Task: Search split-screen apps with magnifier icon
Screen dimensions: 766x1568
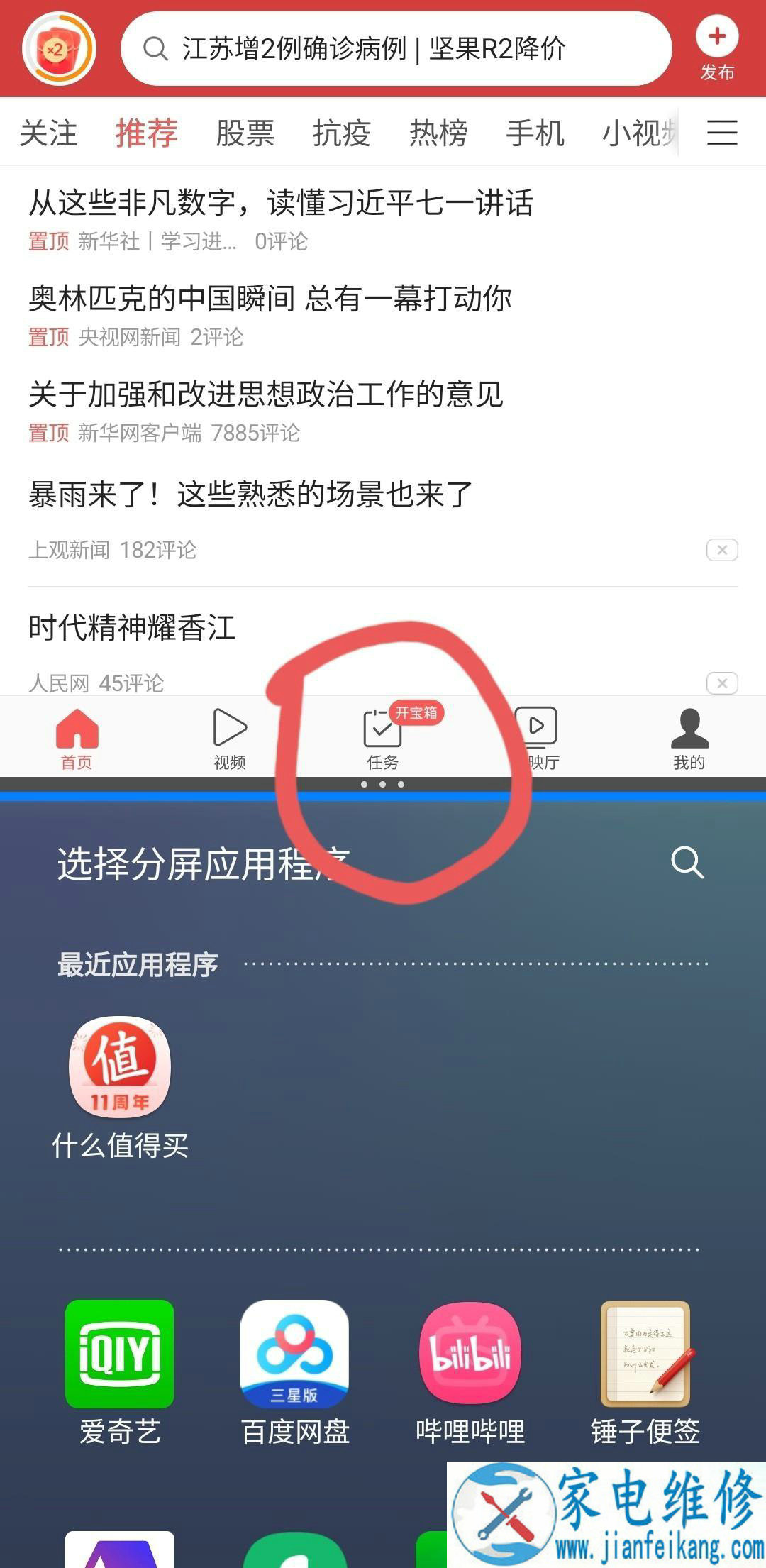Action: coord(687,862)
